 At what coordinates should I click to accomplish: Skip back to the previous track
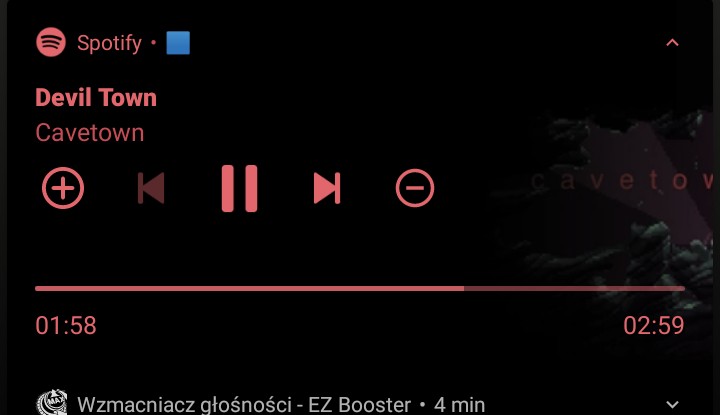151,188
